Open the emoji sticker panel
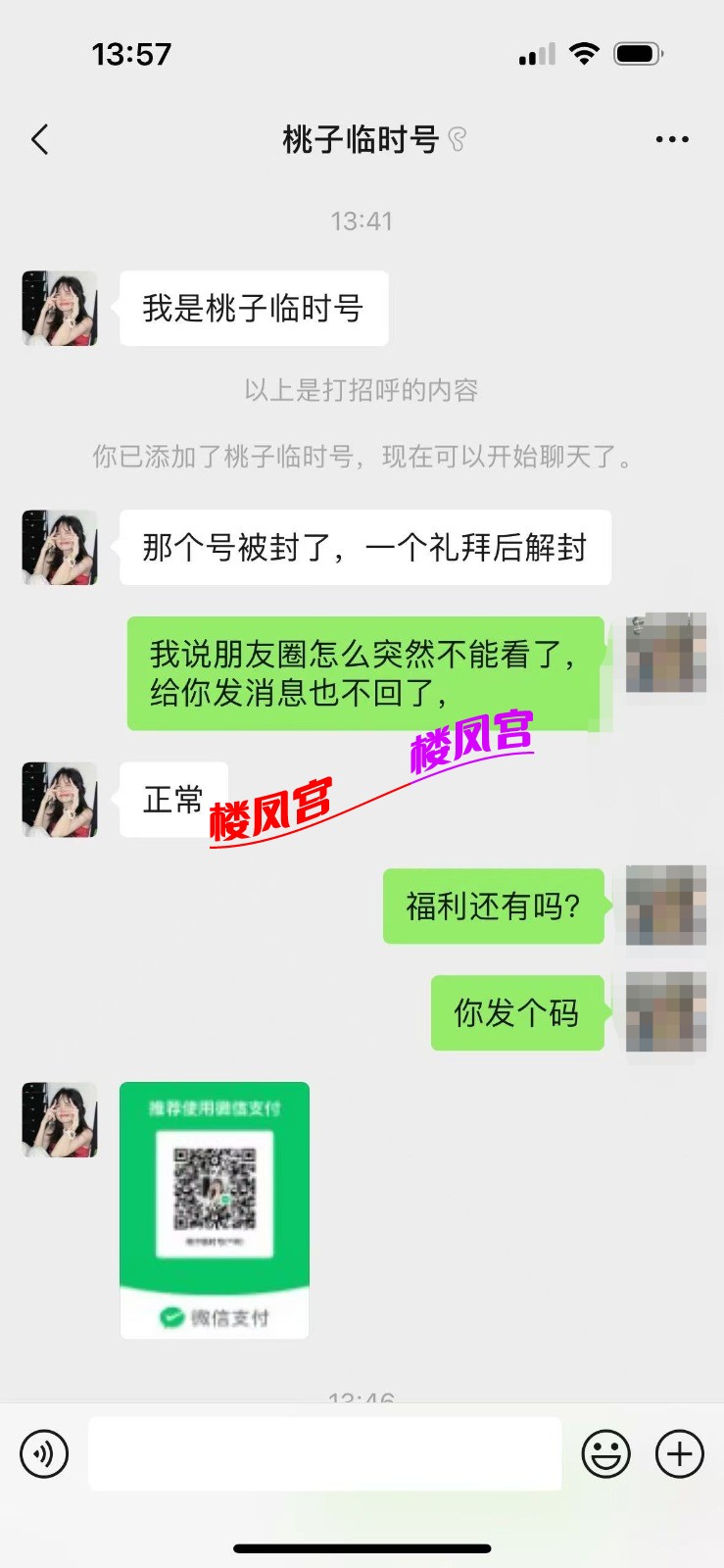The image size is (724, 1568). point(606,1453)
